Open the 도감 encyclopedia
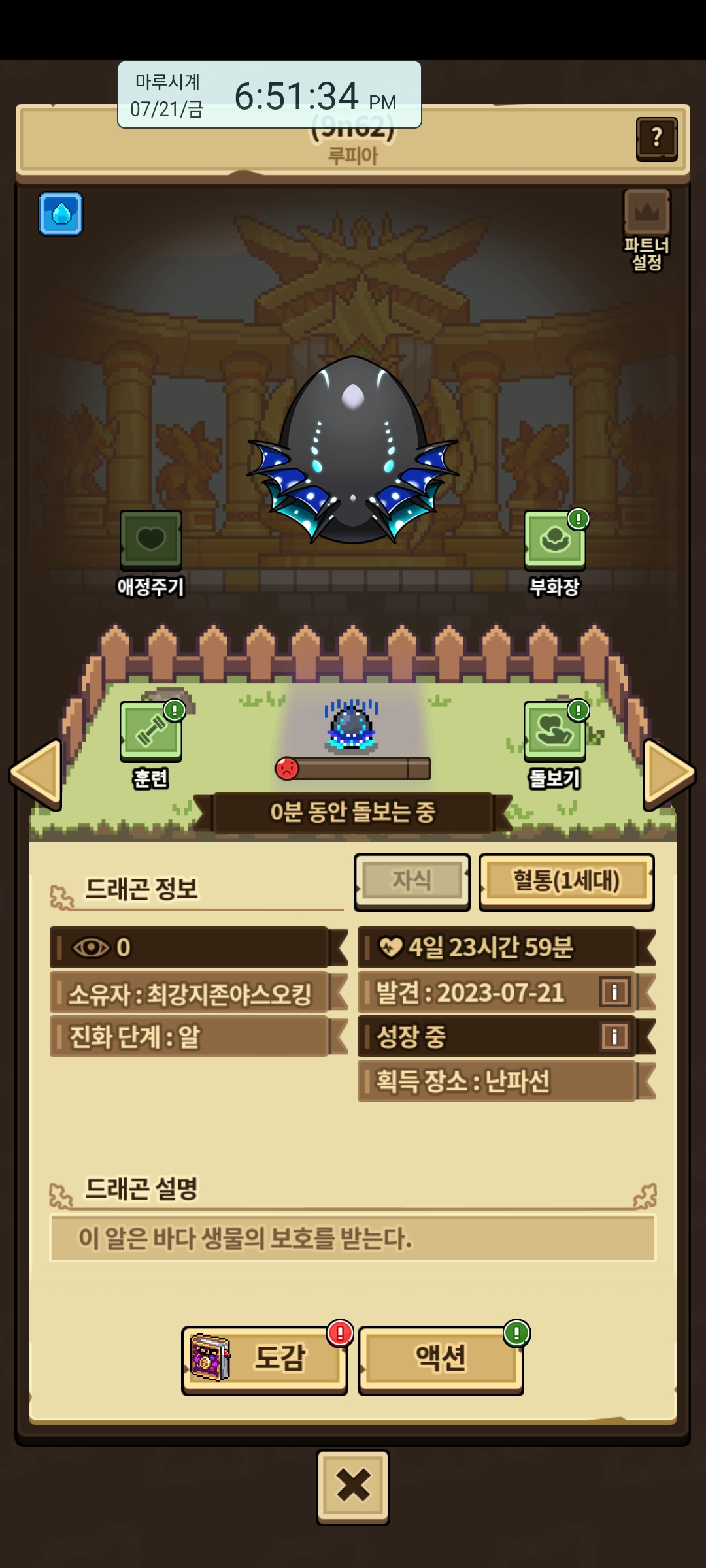Viewport: 706px width, 1568px height. click(264, 1358)
